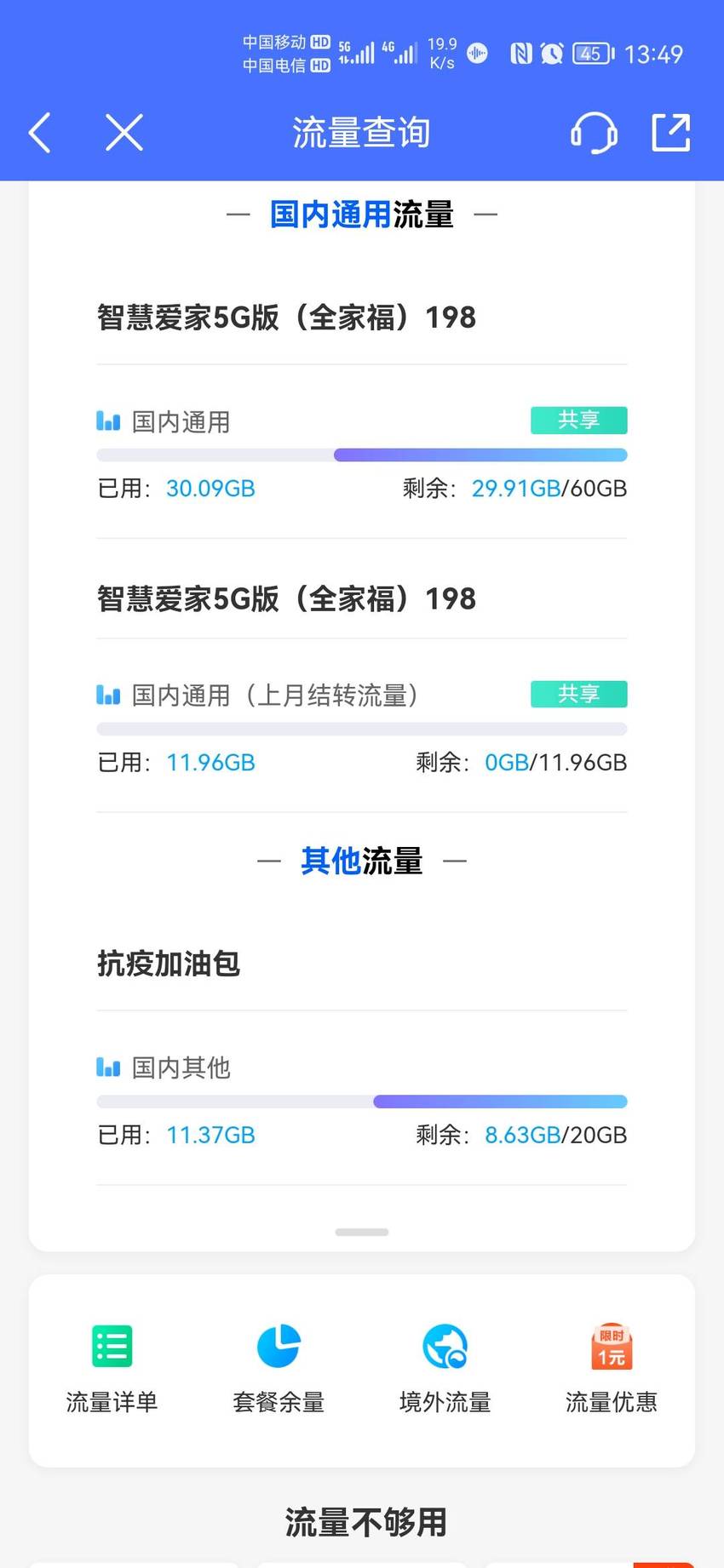The width and height of the screenshot is (724, 1568).
Task: Close the page with the X icon
Action: 124,133
